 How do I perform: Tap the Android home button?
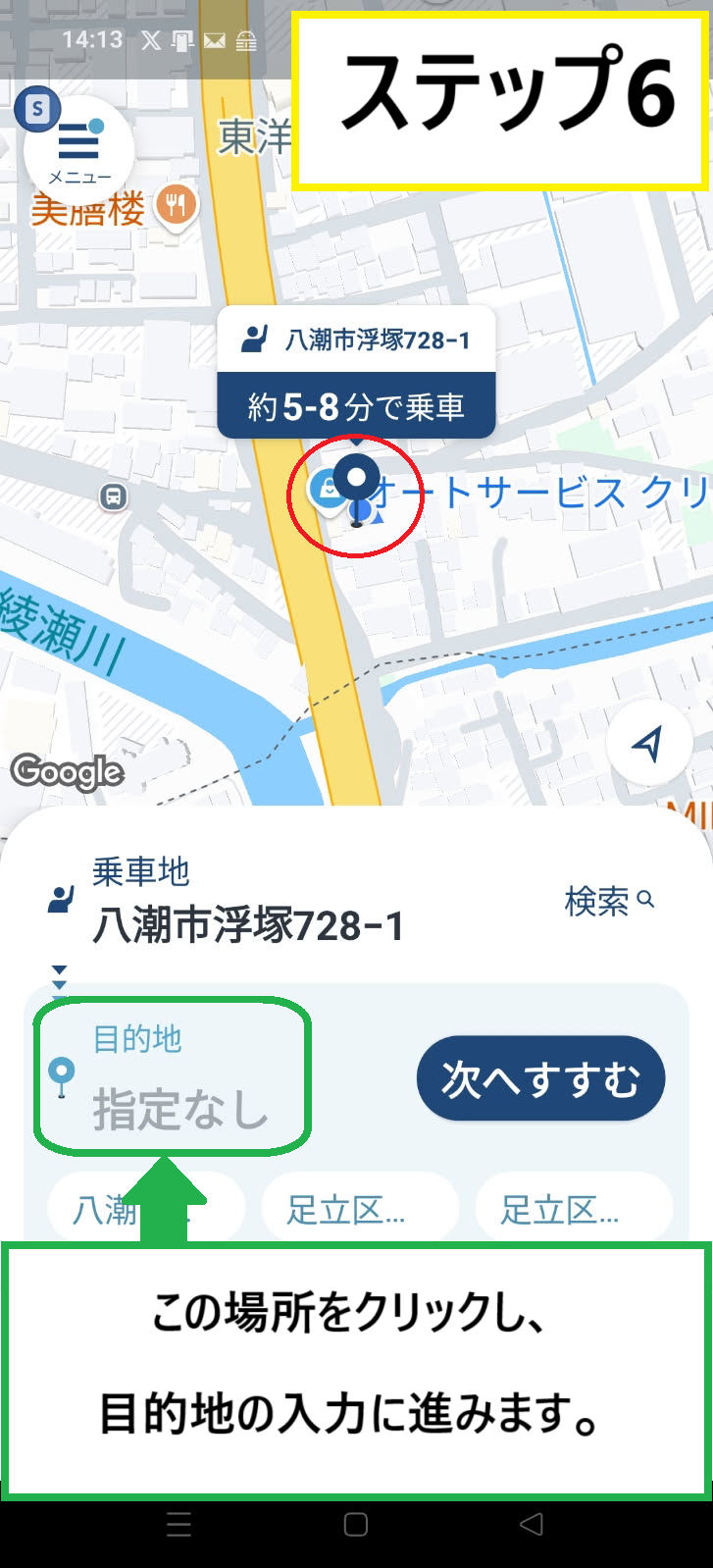coord(356,1524)
